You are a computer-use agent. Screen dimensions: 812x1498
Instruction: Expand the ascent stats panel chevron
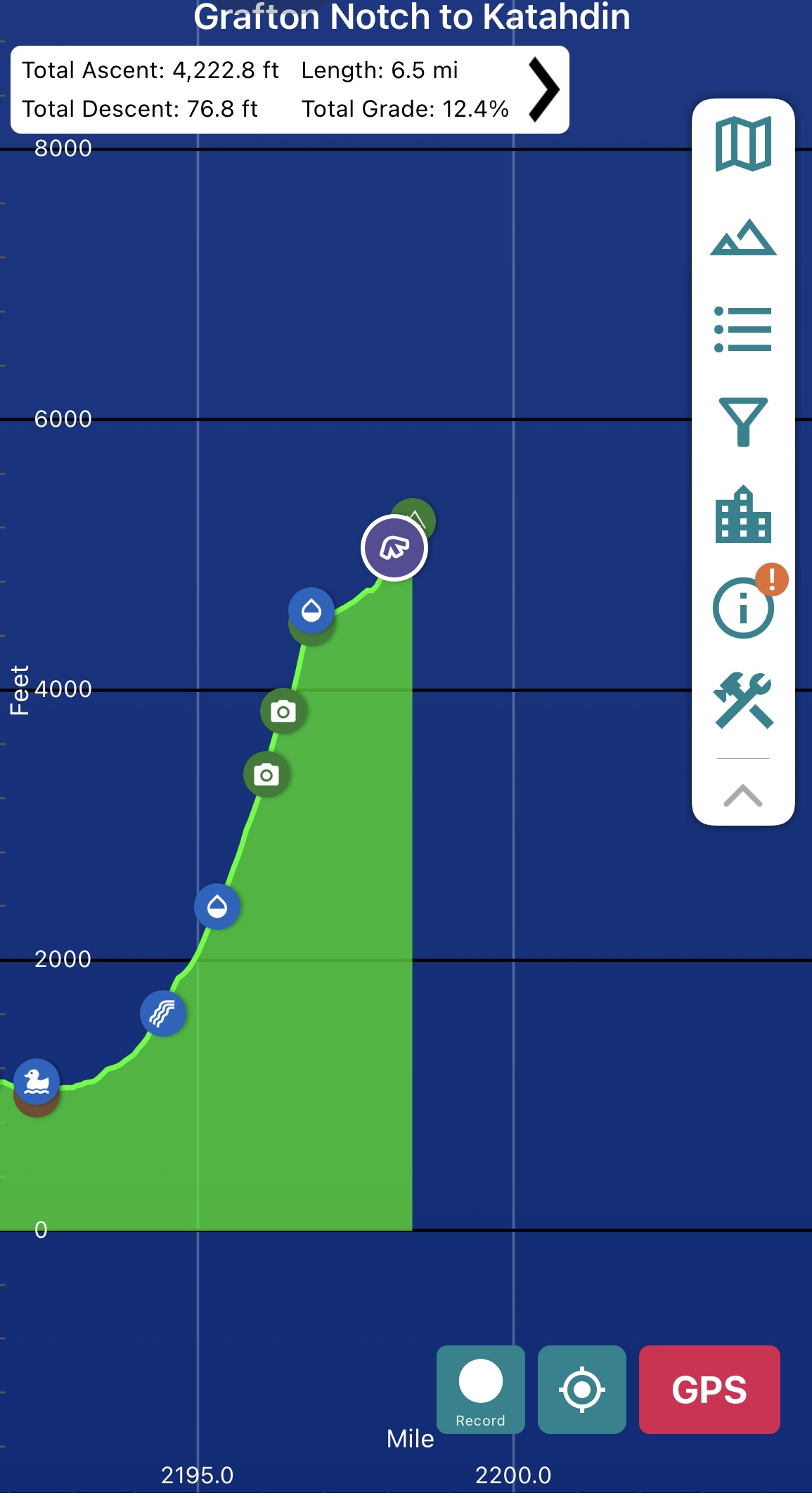543,89
